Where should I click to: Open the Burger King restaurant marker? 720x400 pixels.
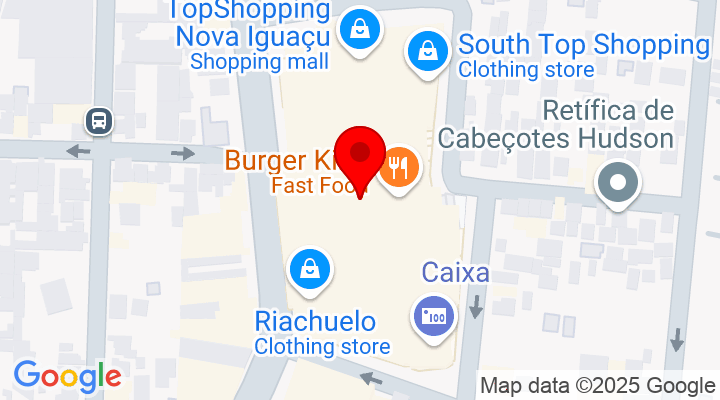(399, 167)
